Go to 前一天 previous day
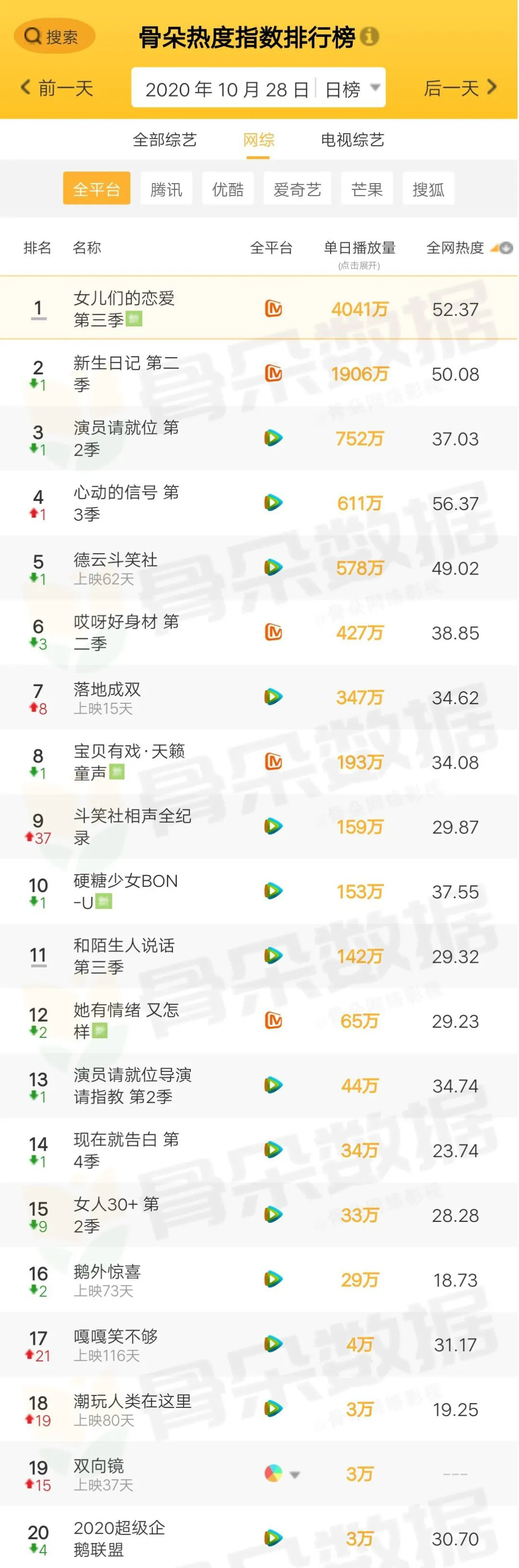The width and height of the screenshot is (519, 1568). coord(57,88)
